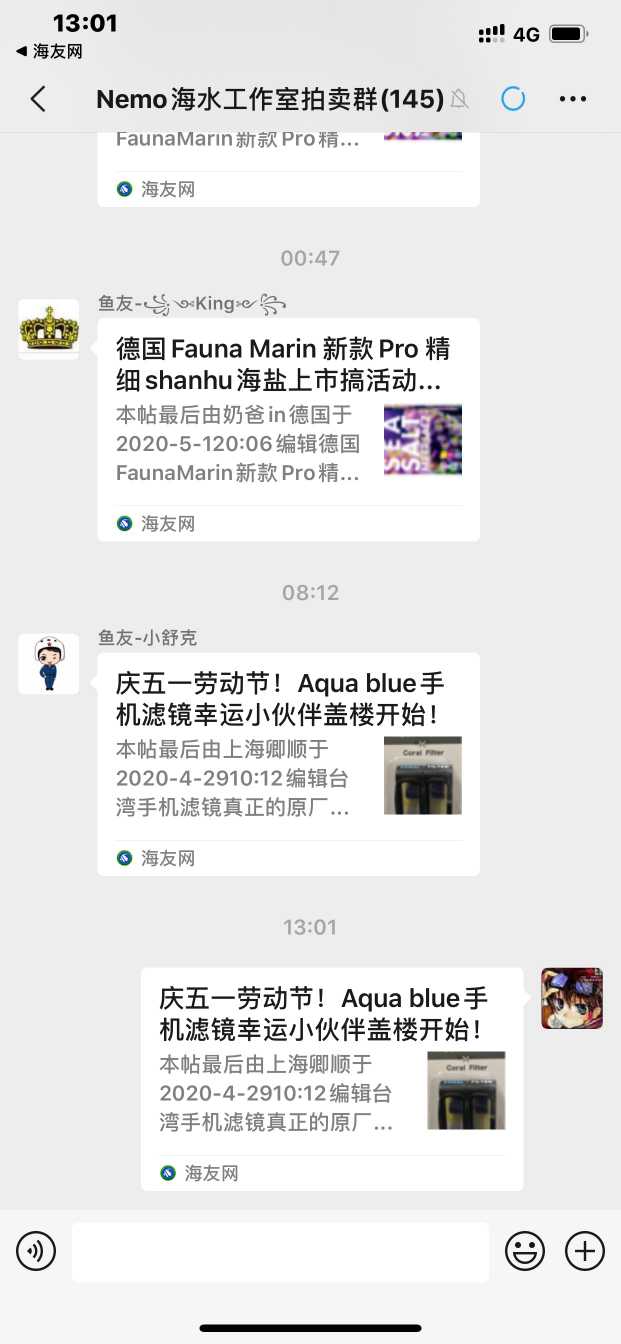The width and height of the screenshot is (621, 1344).
Task: Open my own avatar profile
Action: (572, 998)
